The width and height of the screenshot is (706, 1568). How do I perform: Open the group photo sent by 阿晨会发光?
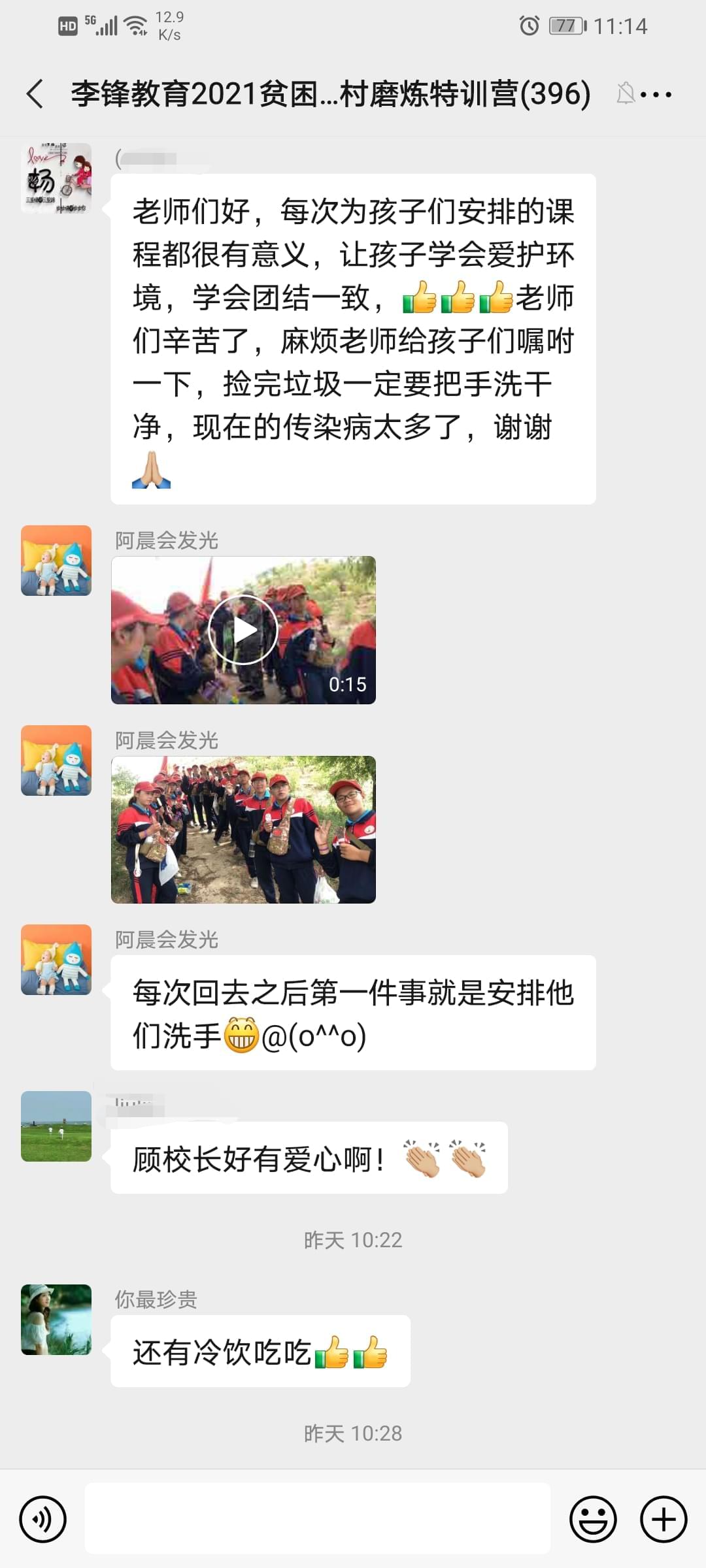(243, 830)
